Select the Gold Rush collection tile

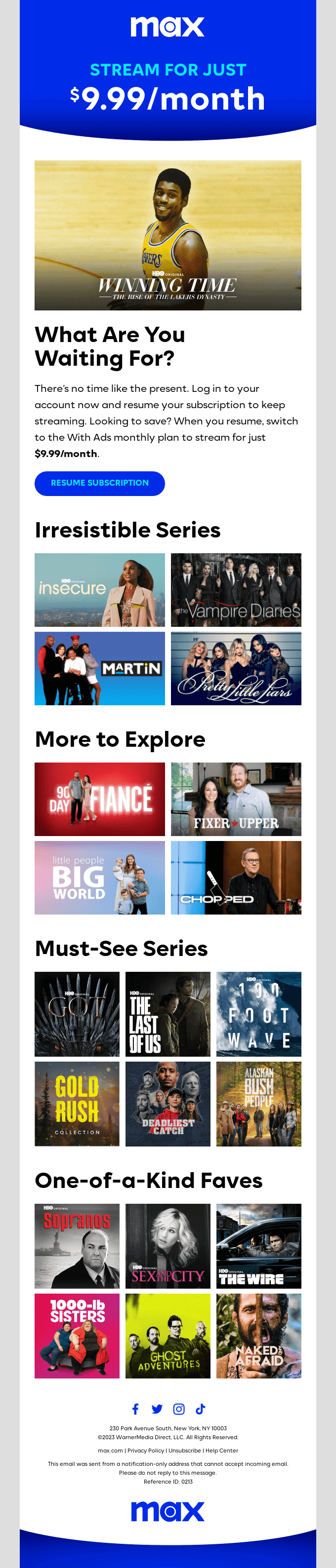click(x=77, y=1104)
